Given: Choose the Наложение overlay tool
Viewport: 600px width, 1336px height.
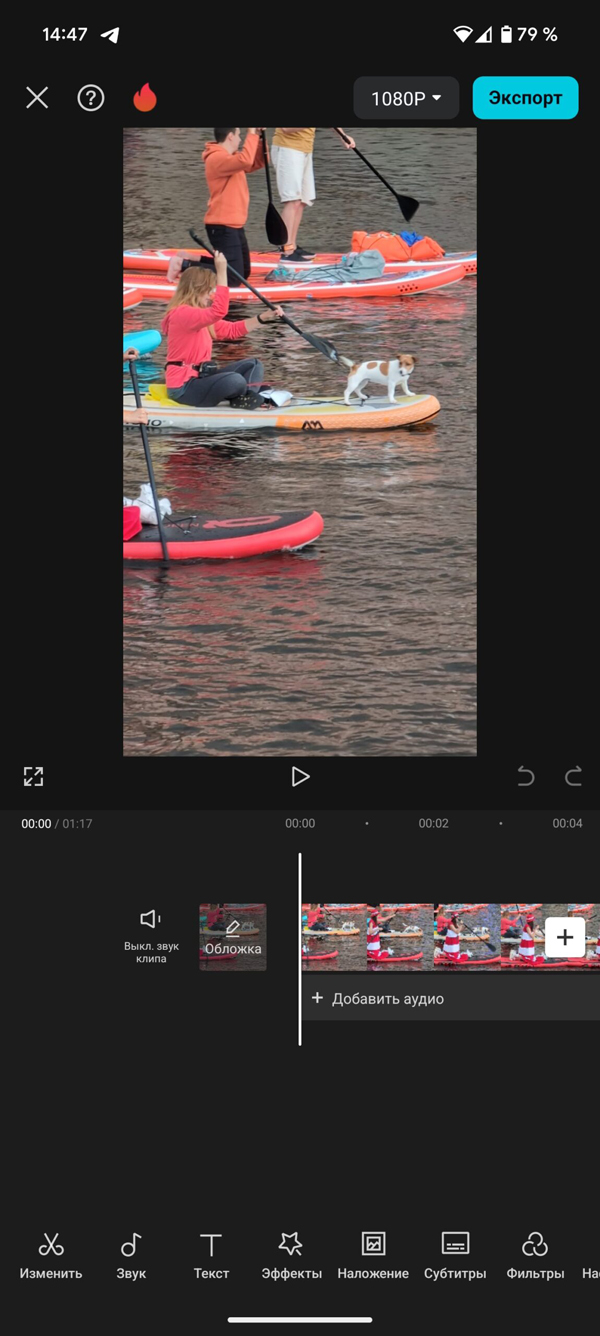Looking at the screenshot, I should click(373, 1254).
